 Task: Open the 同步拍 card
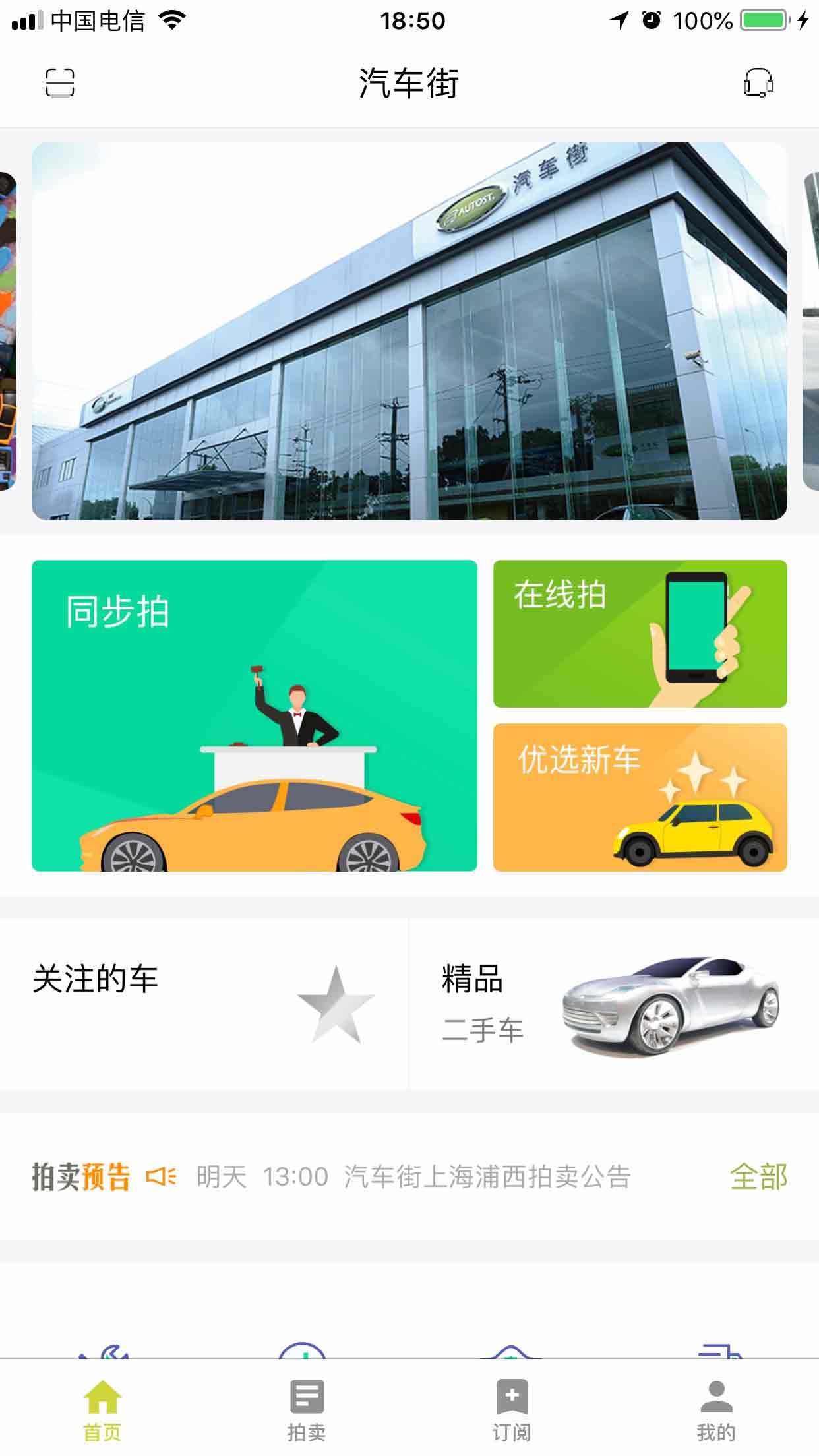click(x=255, y=715)
